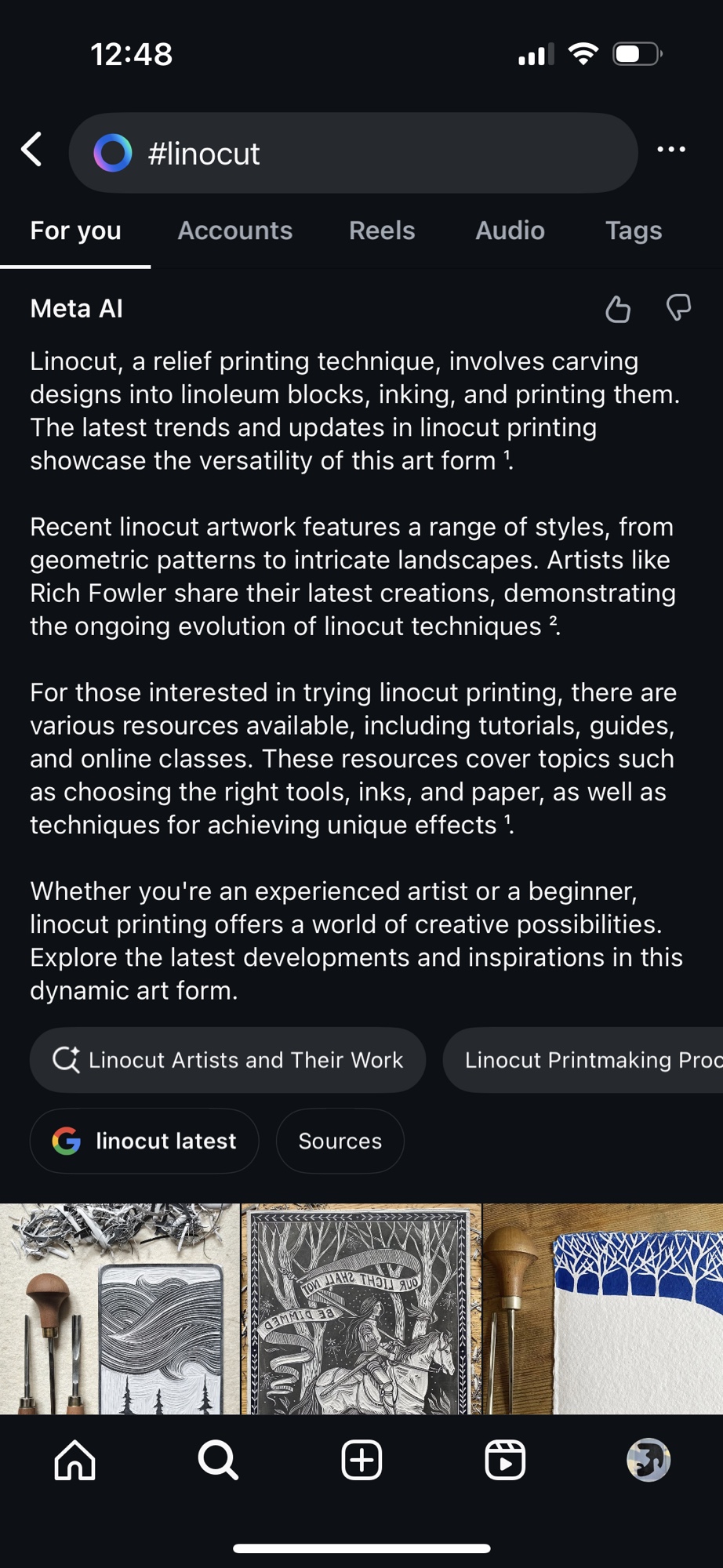Open the horse rider banner linocut post
The image size is (723, 1568).
click(x=361, y=1308)
